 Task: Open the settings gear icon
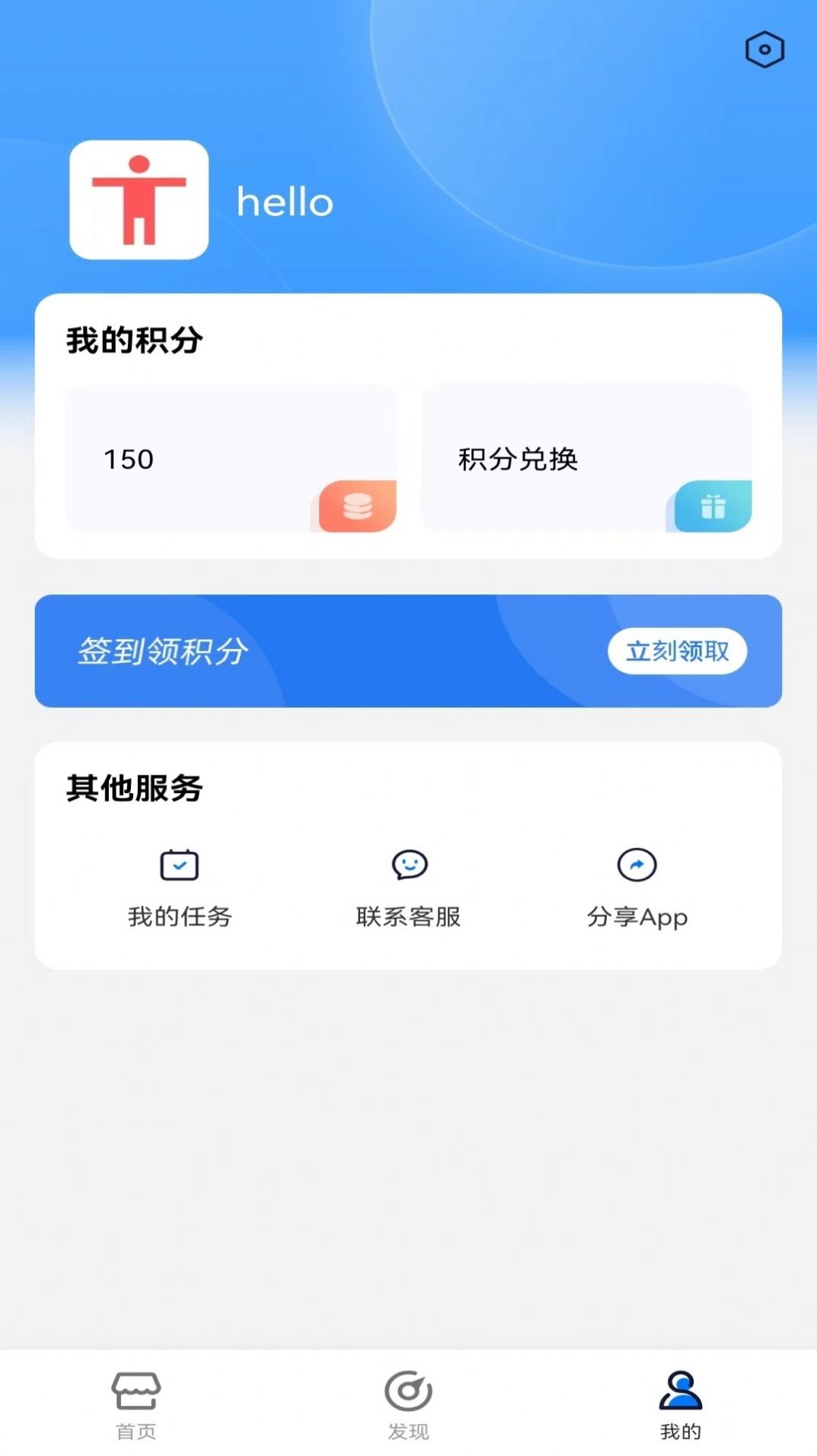pos(764,49)
